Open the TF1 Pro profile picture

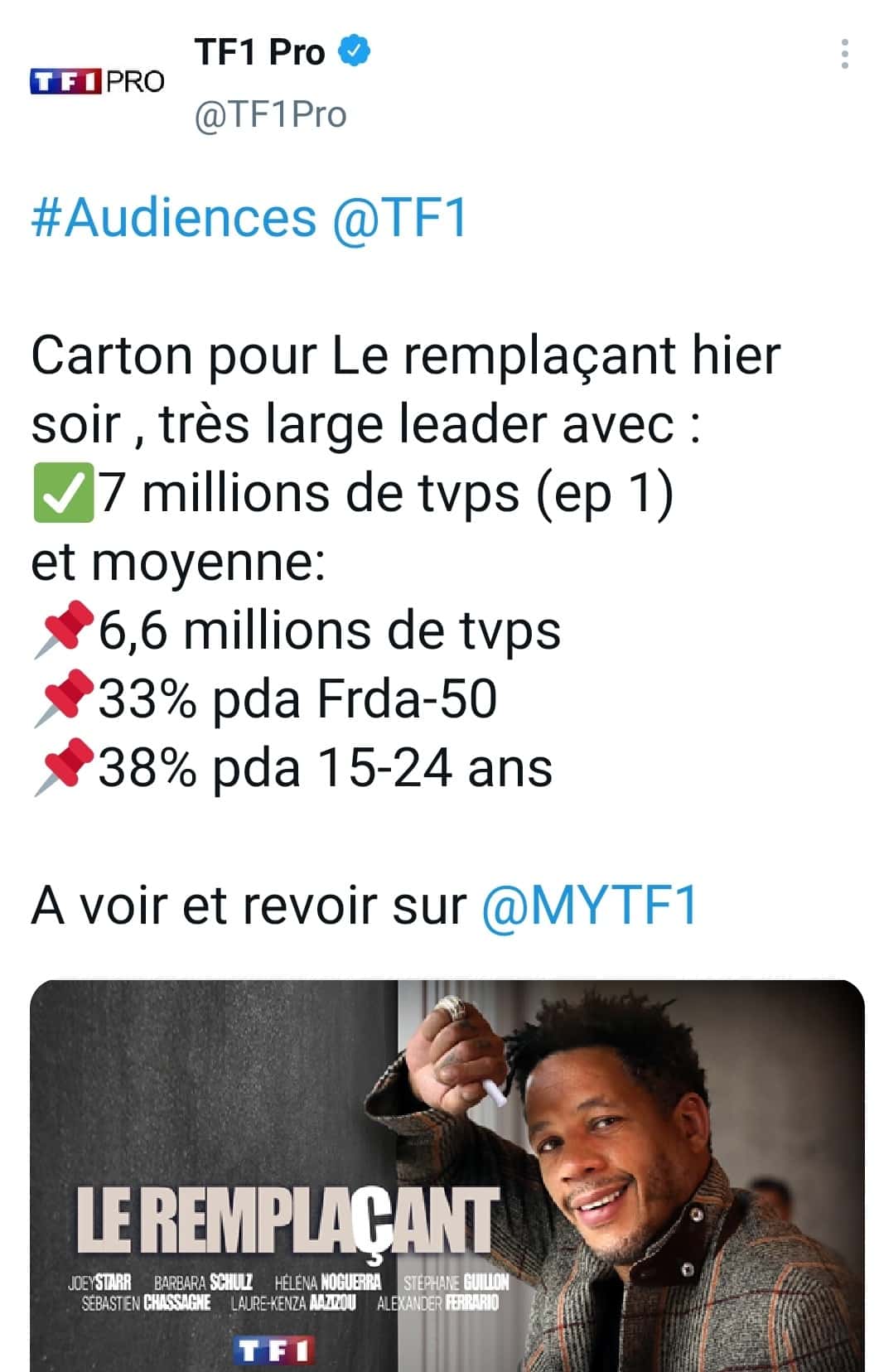tap(98, 81)
